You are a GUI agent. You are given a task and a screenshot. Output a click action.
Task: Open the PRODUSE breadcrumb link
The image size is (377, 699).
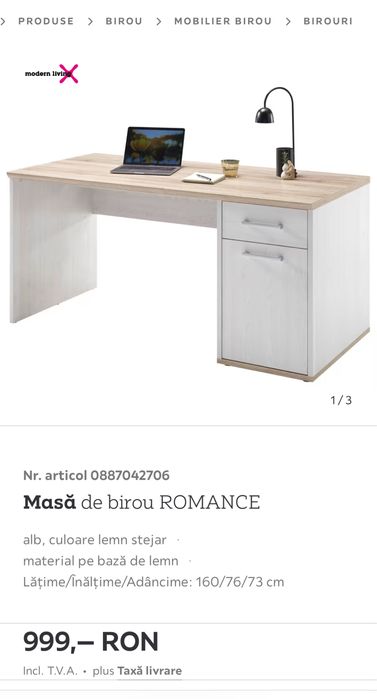point(46,21)
